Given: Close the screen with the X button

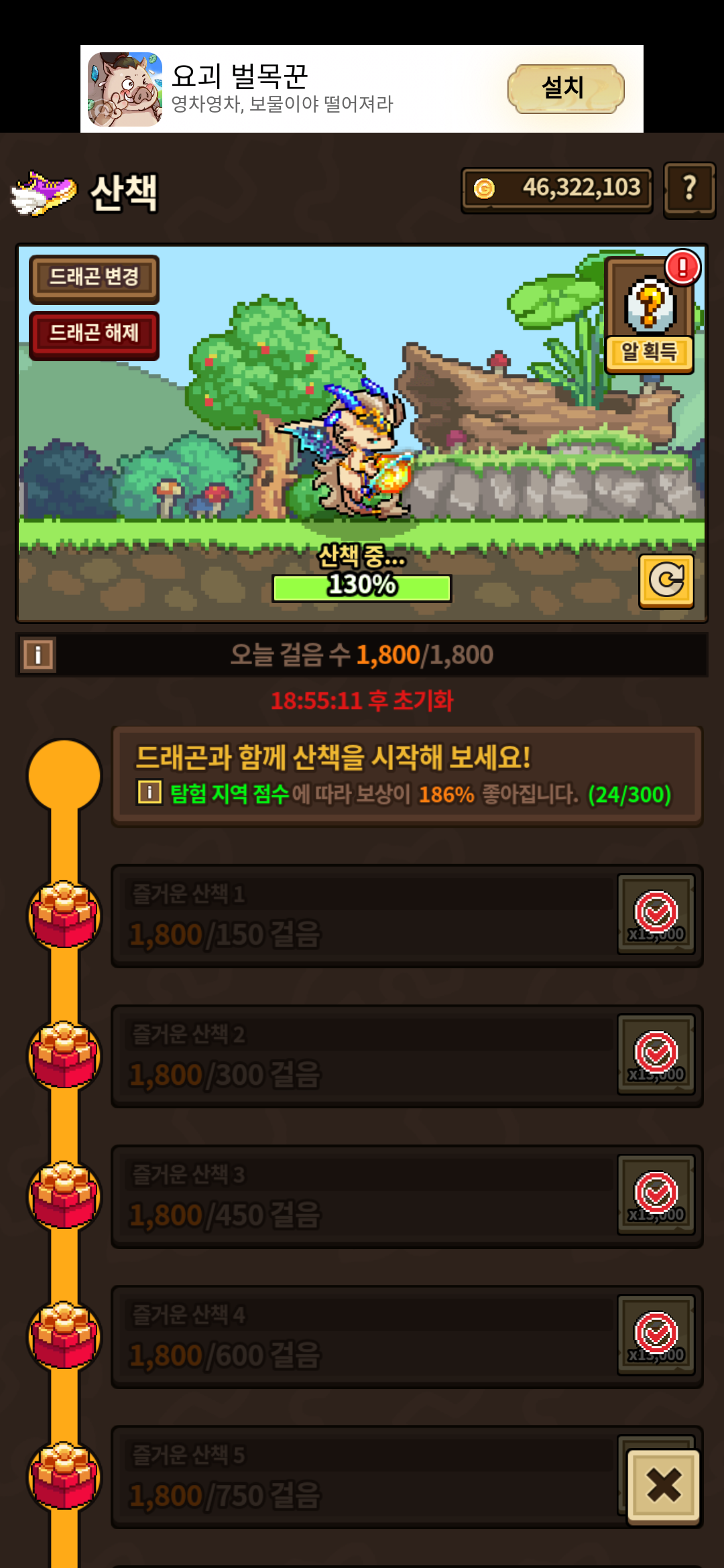Looking at the screenshot, I should pyautogui.click(x=663, y=1486).
